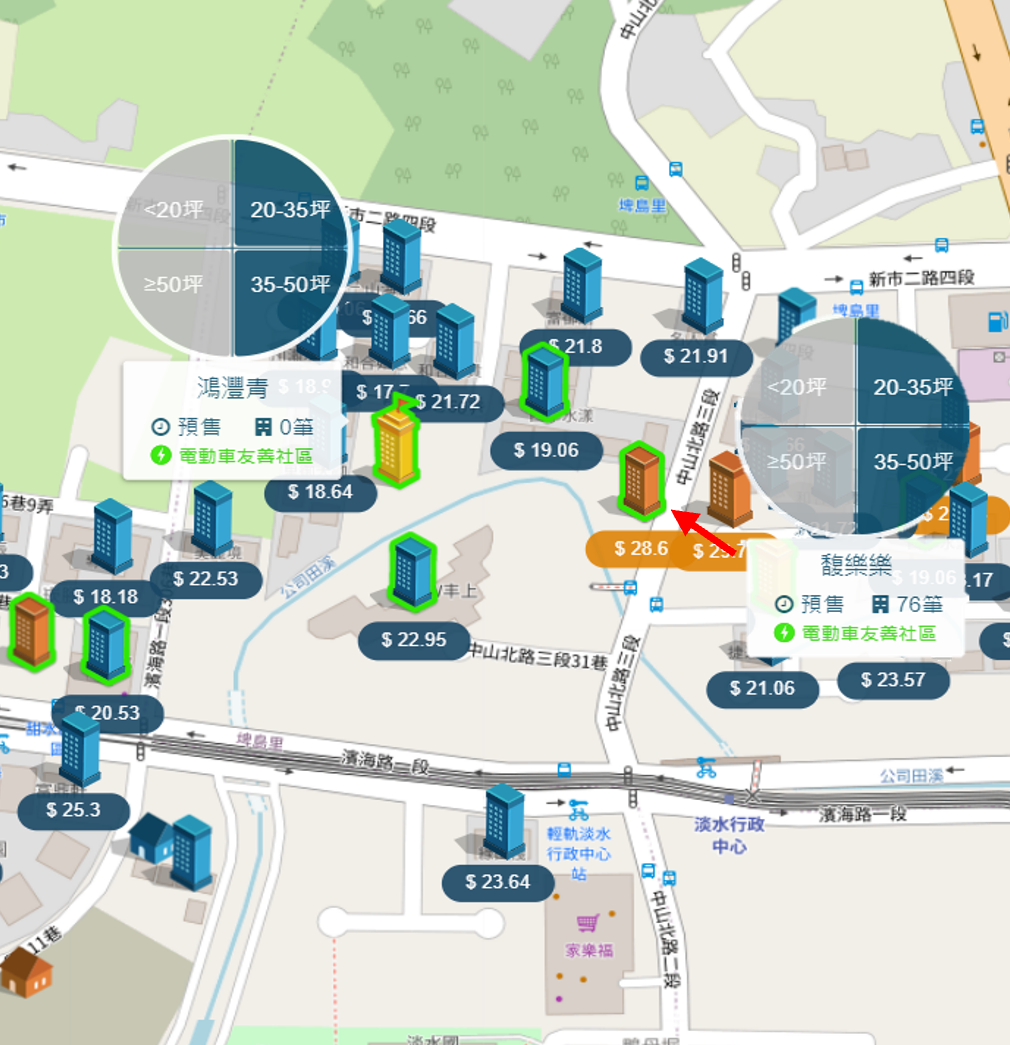Select the $ 21.8 price marker
This screenshot has height=1045, width=1010.
(575, 346)
